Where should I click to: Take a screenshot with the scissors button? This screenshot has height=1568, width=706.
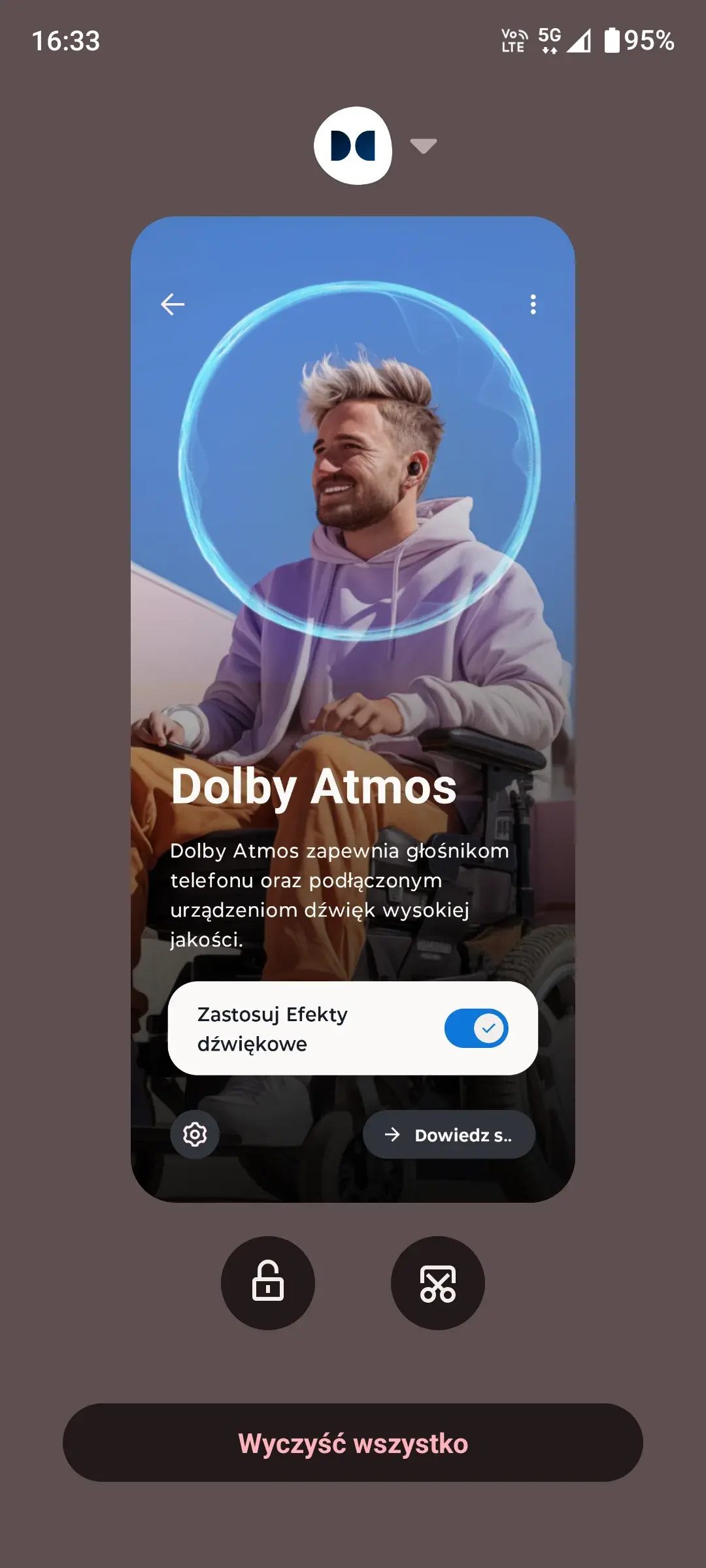pyautogui.click(x=437, y=1282)
